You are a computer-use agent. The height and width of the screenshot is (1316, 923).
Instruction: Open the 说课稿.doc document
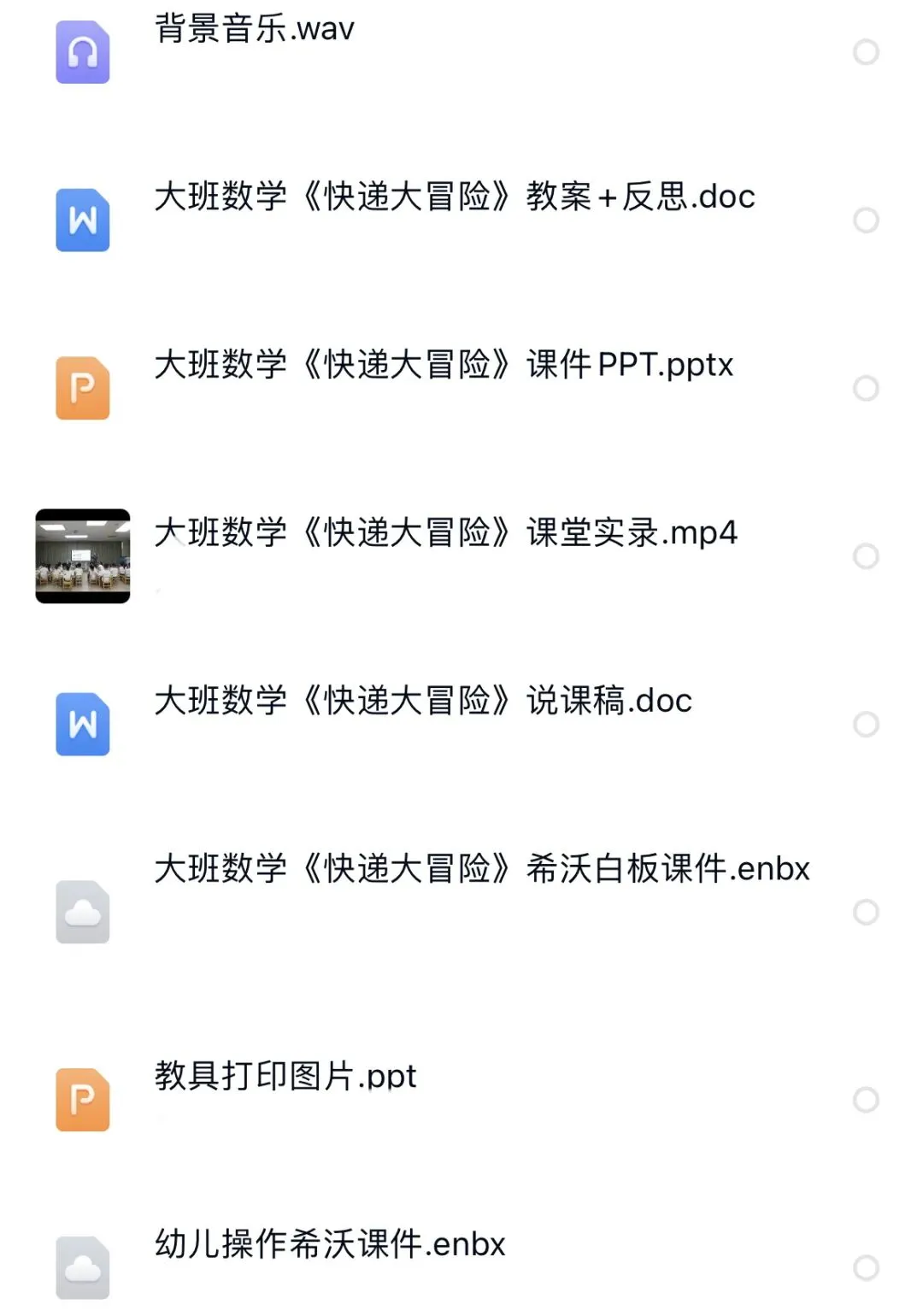tap(423, 702)
